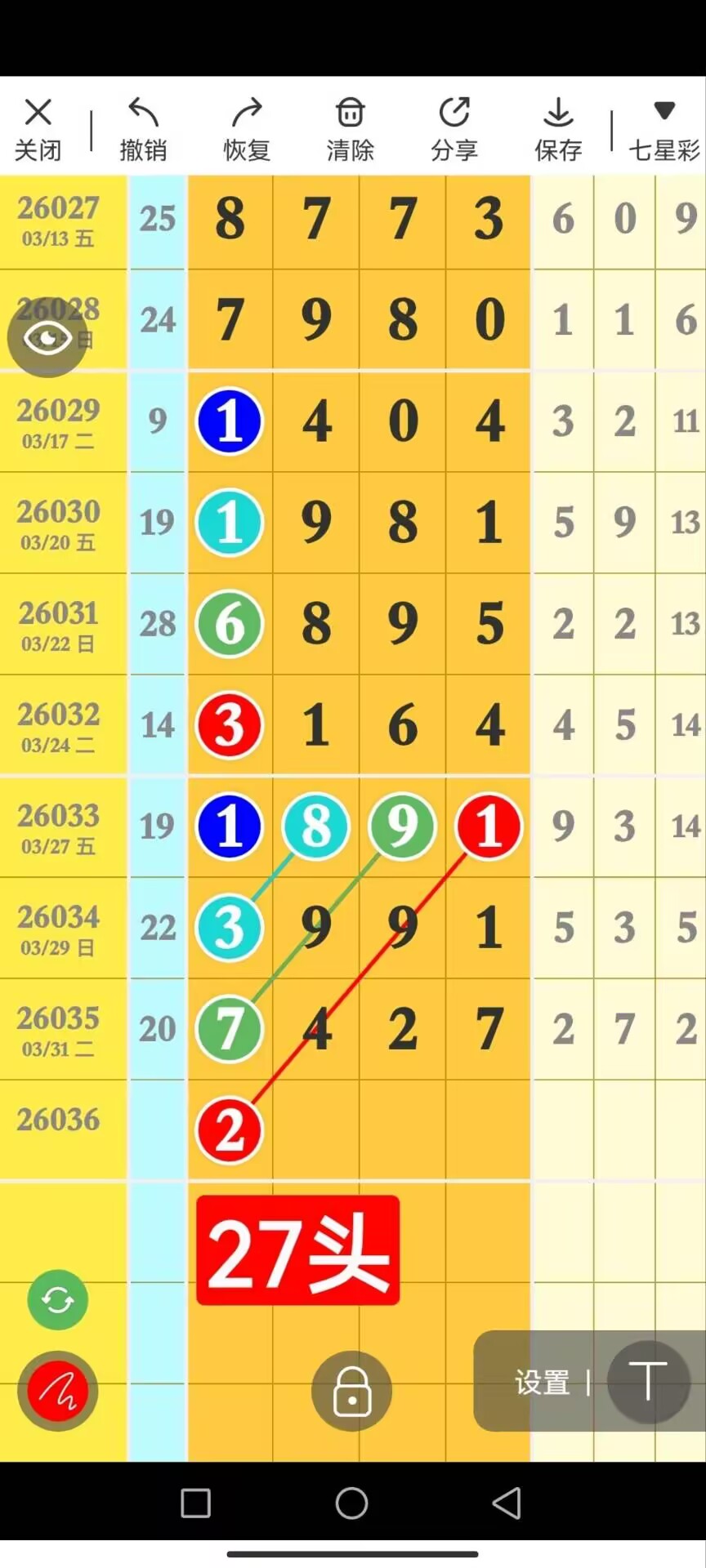Open 设置 settings
This screenshot has height=1568, width=706.
542,1383
